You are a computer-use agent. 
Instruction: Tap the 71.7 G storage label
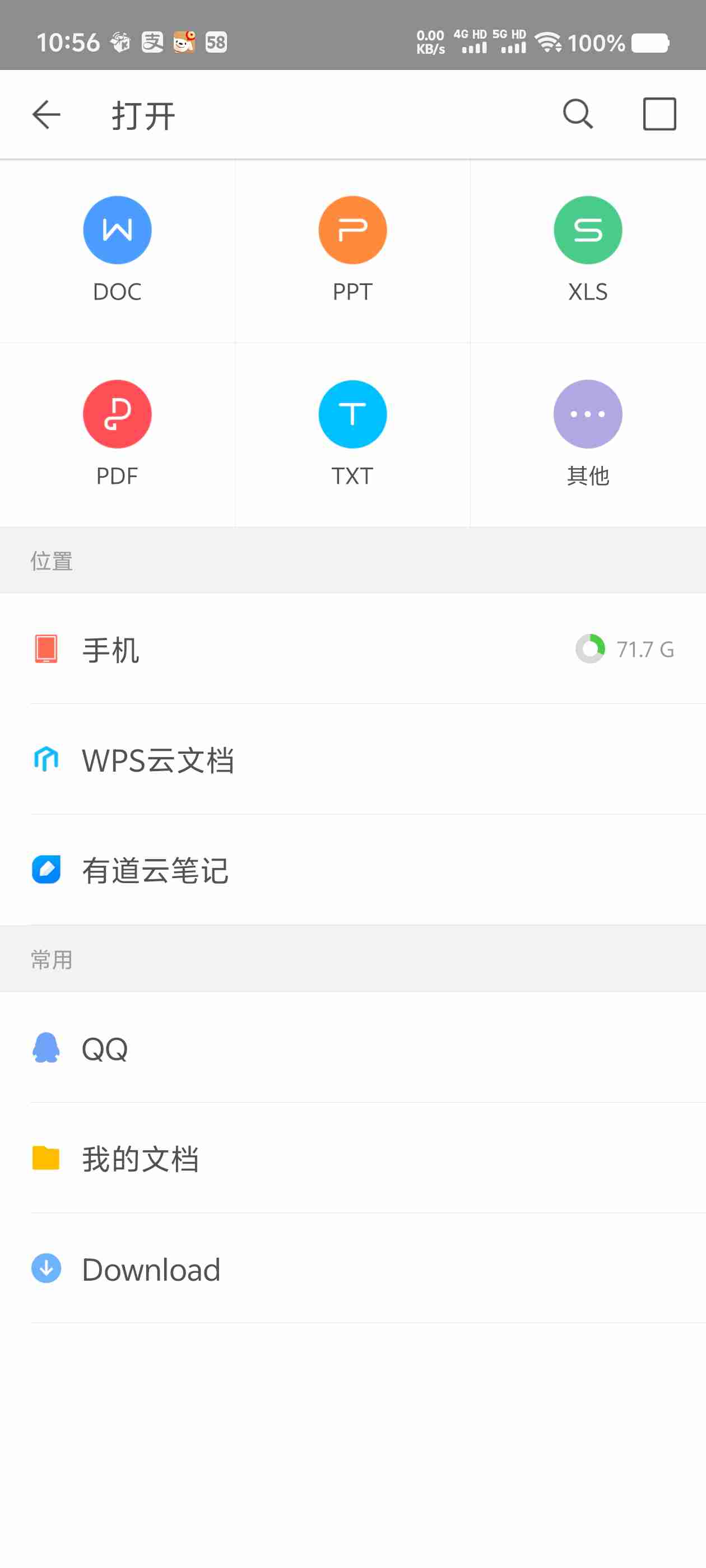pos(645,650)
